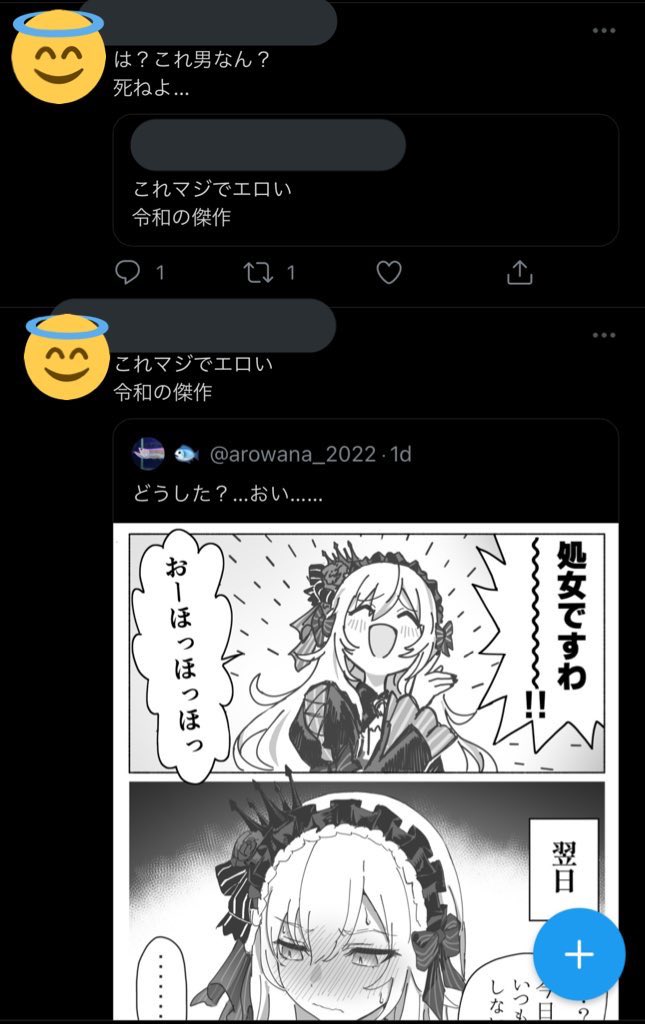Compose a new tweet

(579, 955)
